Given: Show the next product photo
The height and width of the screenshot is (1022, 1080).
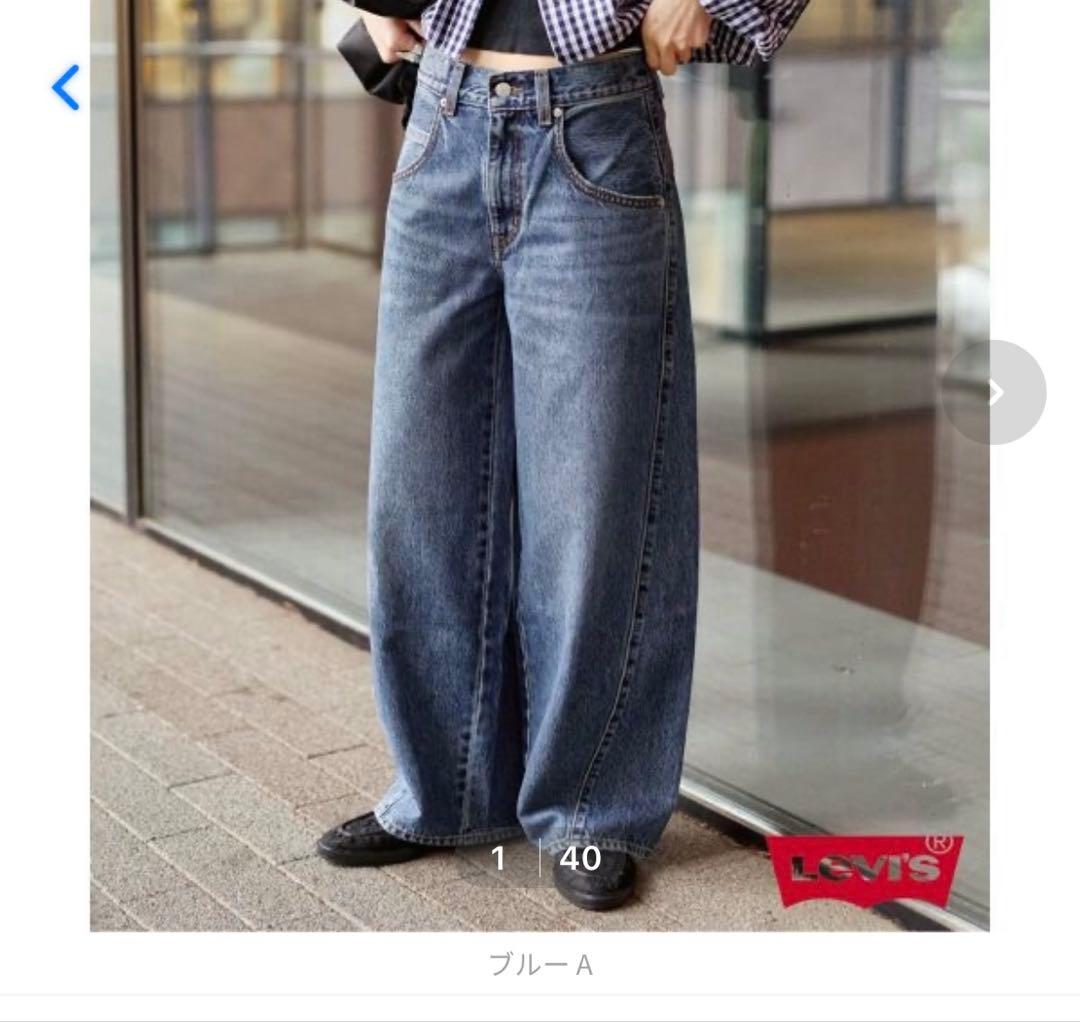Looking at the screenshot, I should tap(993, 392).
